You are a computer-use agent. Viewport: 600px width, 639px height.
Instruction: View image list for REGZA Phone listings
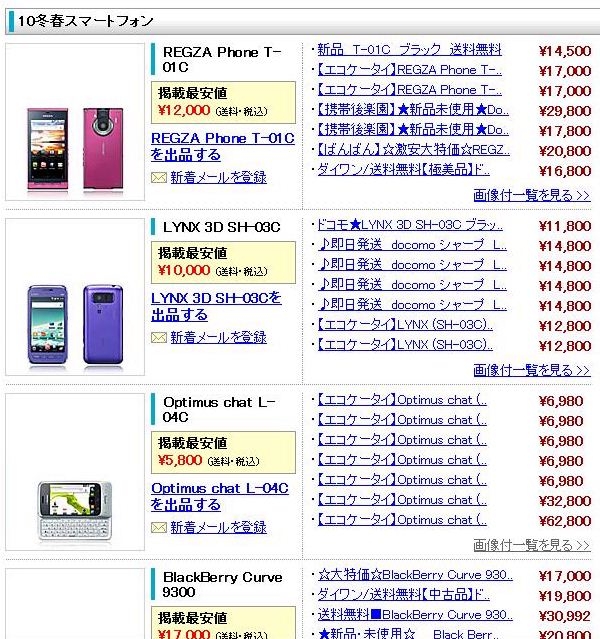pos(531,195)
